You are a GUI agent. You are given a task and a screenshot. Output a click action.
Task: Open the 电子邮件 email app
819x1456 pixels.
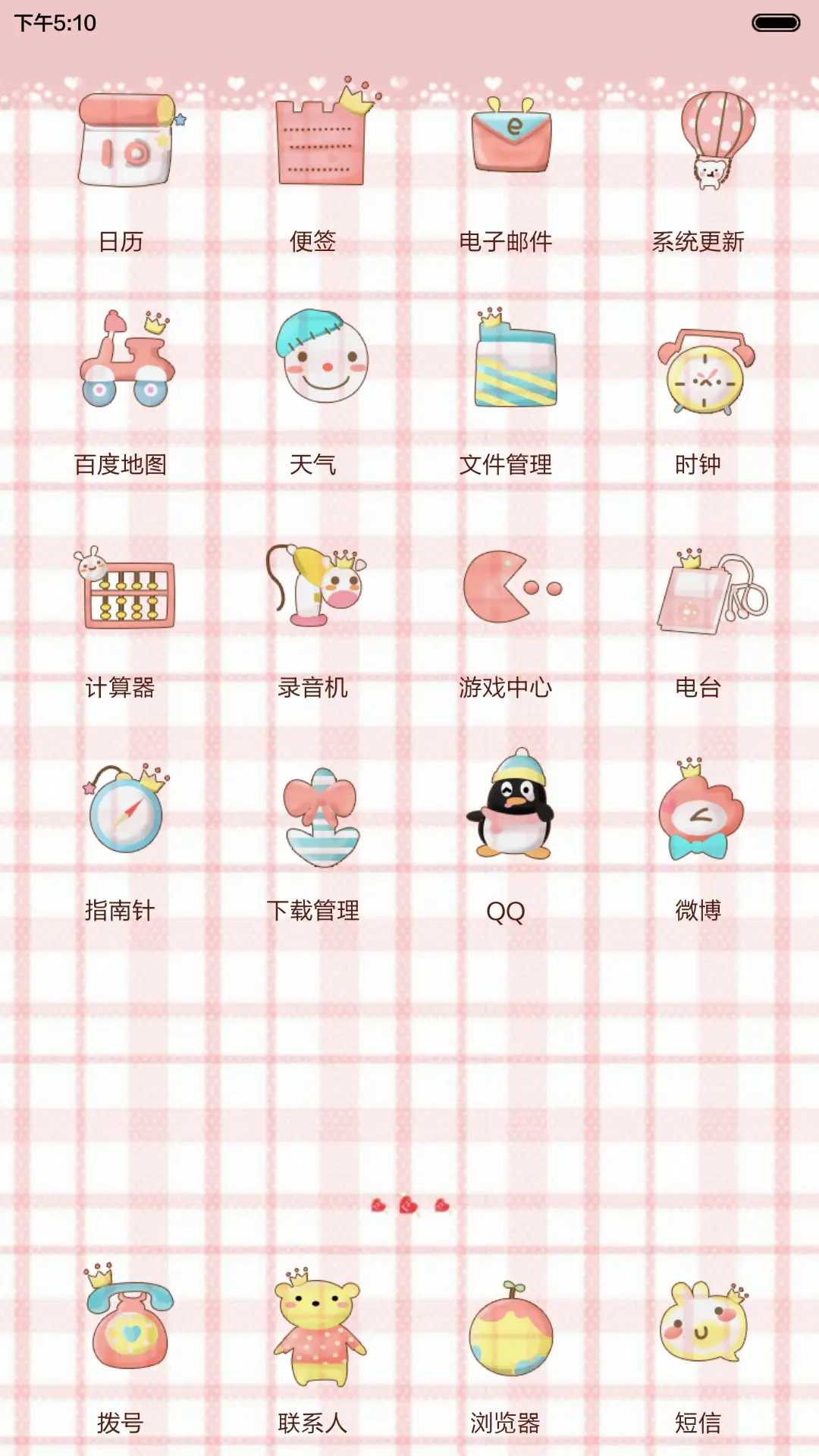pos(512,140)
